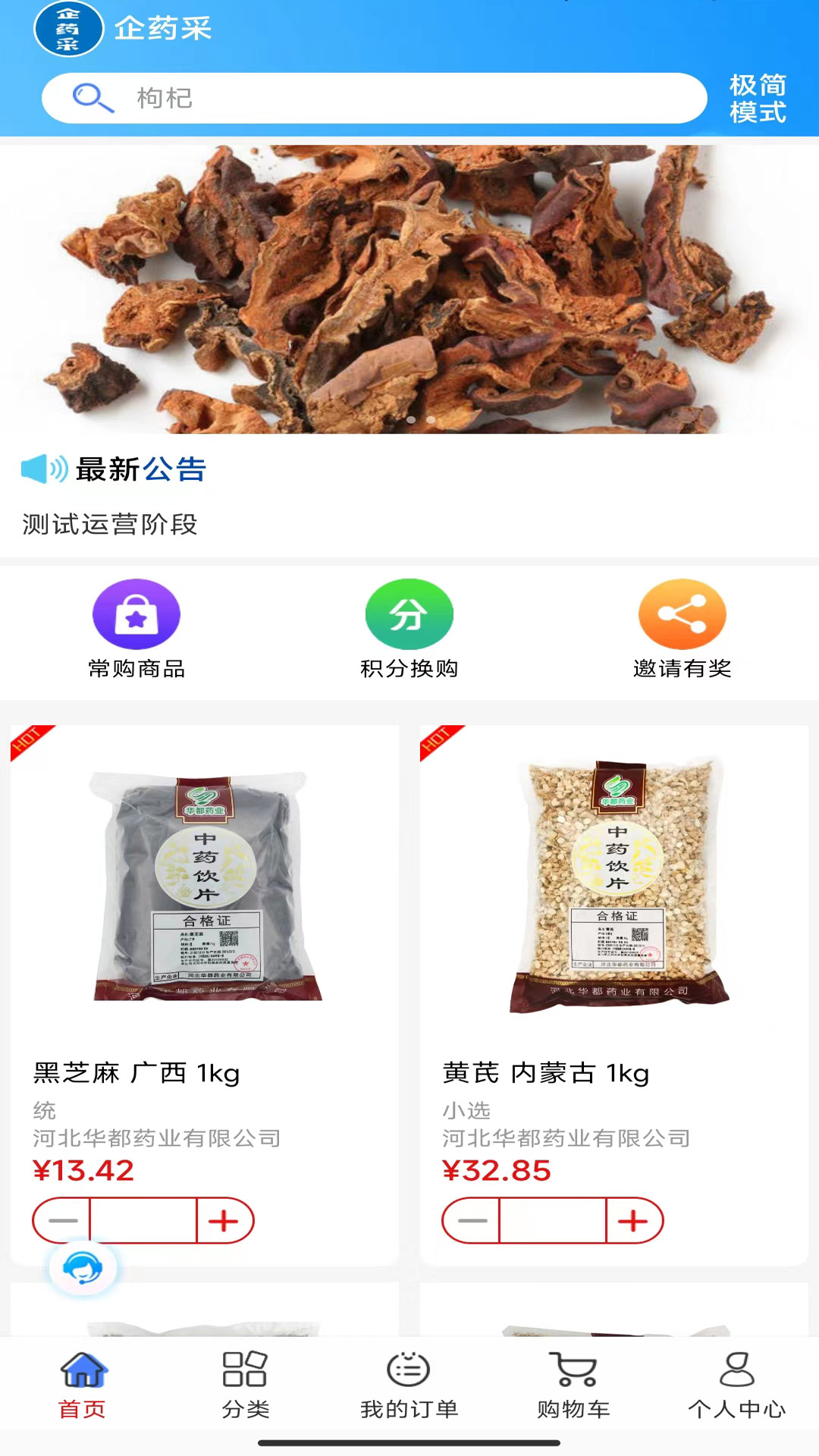819x1456 pixels.
Task: Open the 黑芝麻 广西 1kg product card
Action: click(x=205, y=910)
